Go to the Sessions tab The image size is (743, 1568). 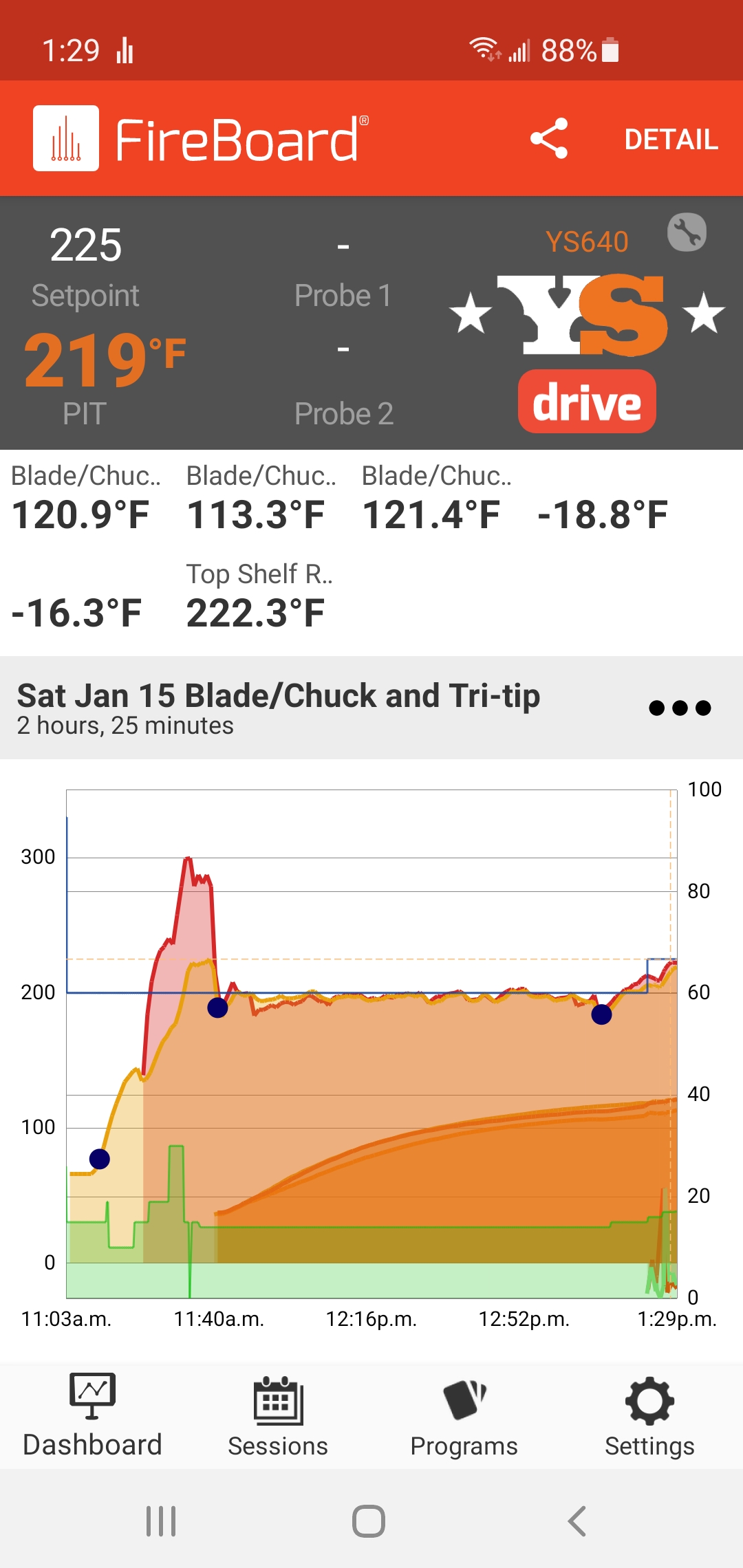pyautogui.click(x=278, y=1417)
